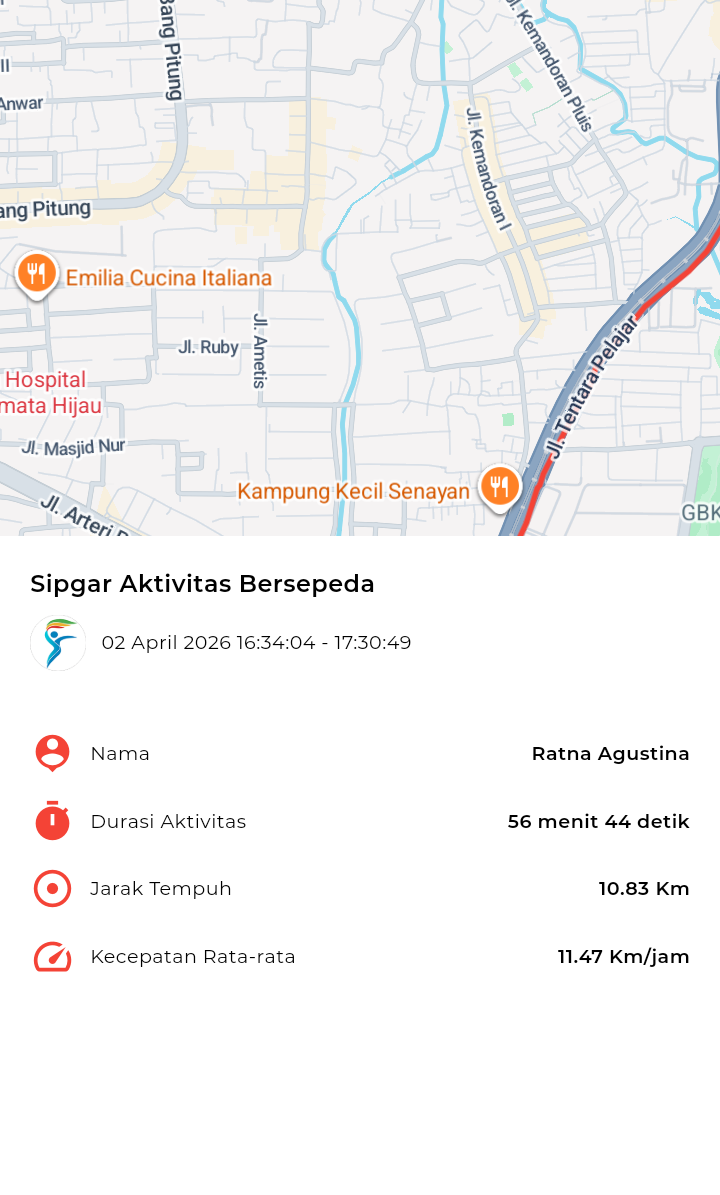Tap the Emilia Cucina Italiana restaurant marker
The height and width of the screenshot is (1195, 720).
tap(37, 272)
